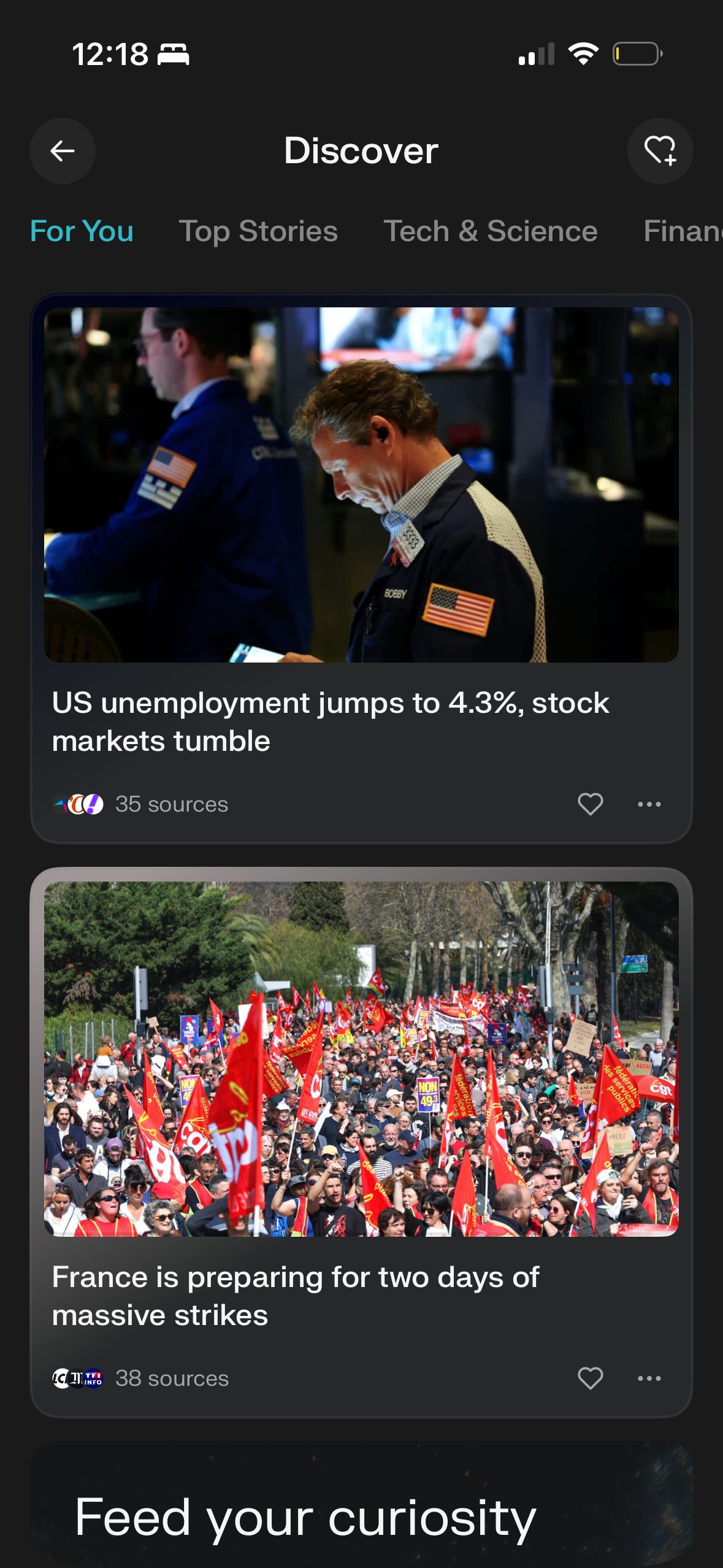Select the For You tab
Viewport: 723px width, 1568px height.
click(x=82, y=231)
